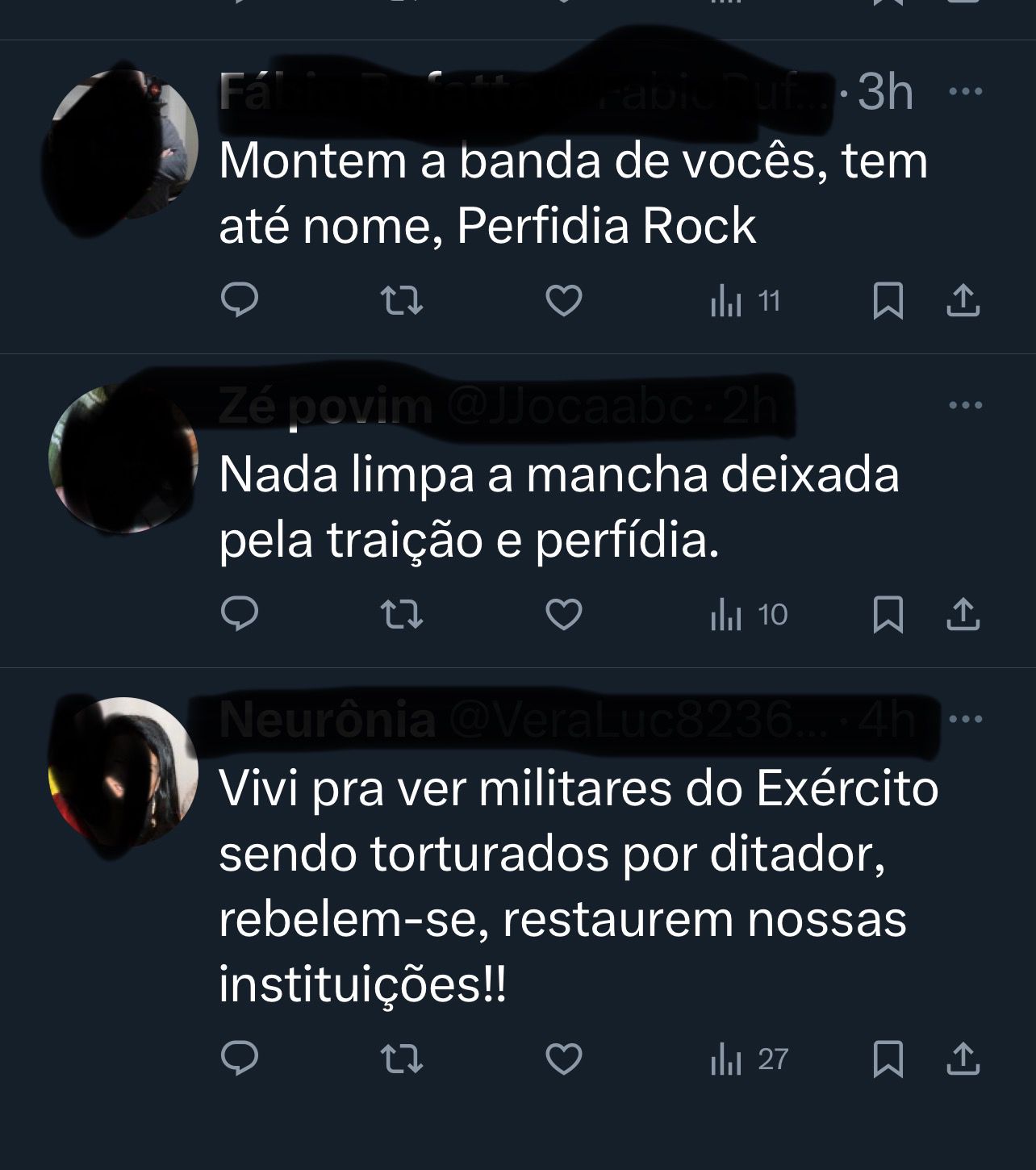Retweet the 'traição e perfídia' tweet

point(401,614)
